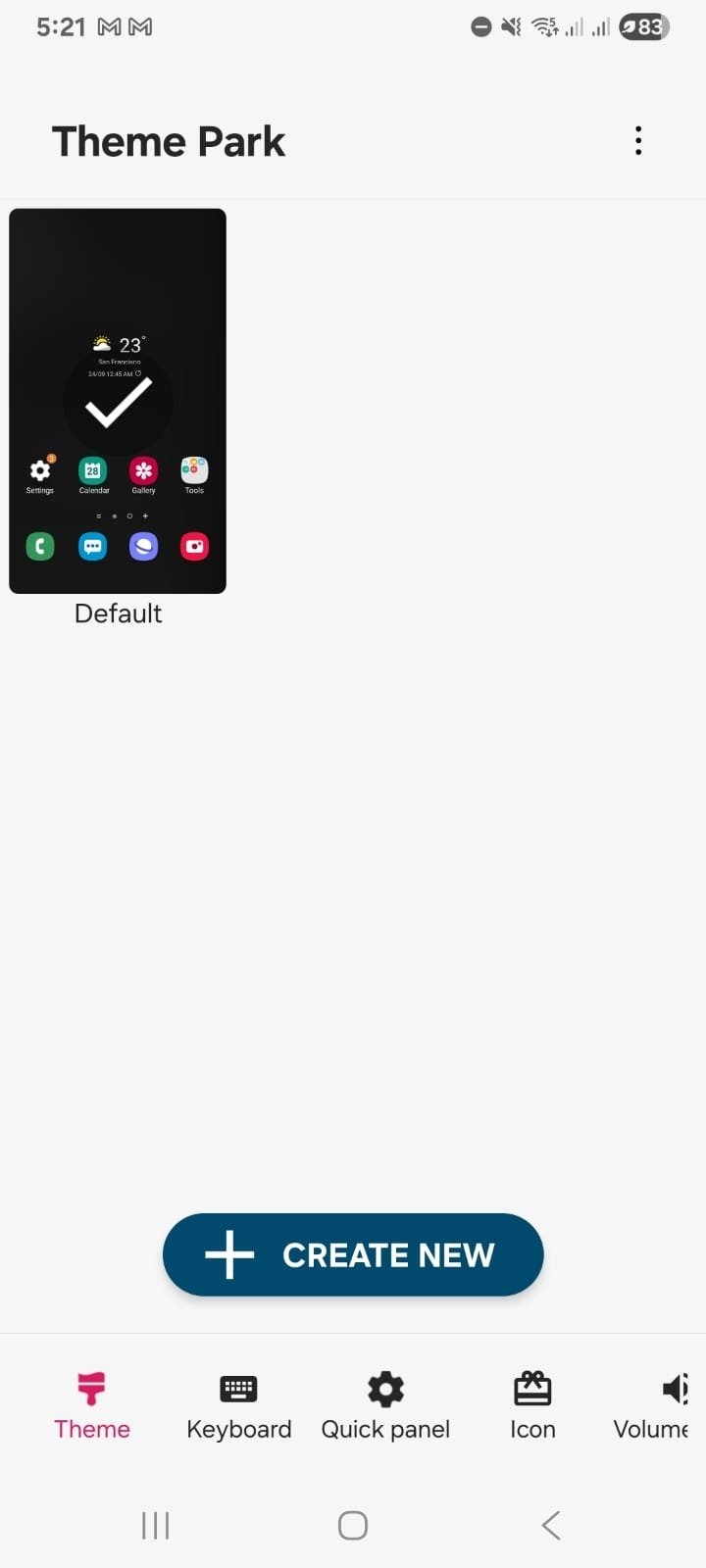Screen dimensions: 706x1568
Task: Open the more options overflow menu
Action: (x=638, y=141)
